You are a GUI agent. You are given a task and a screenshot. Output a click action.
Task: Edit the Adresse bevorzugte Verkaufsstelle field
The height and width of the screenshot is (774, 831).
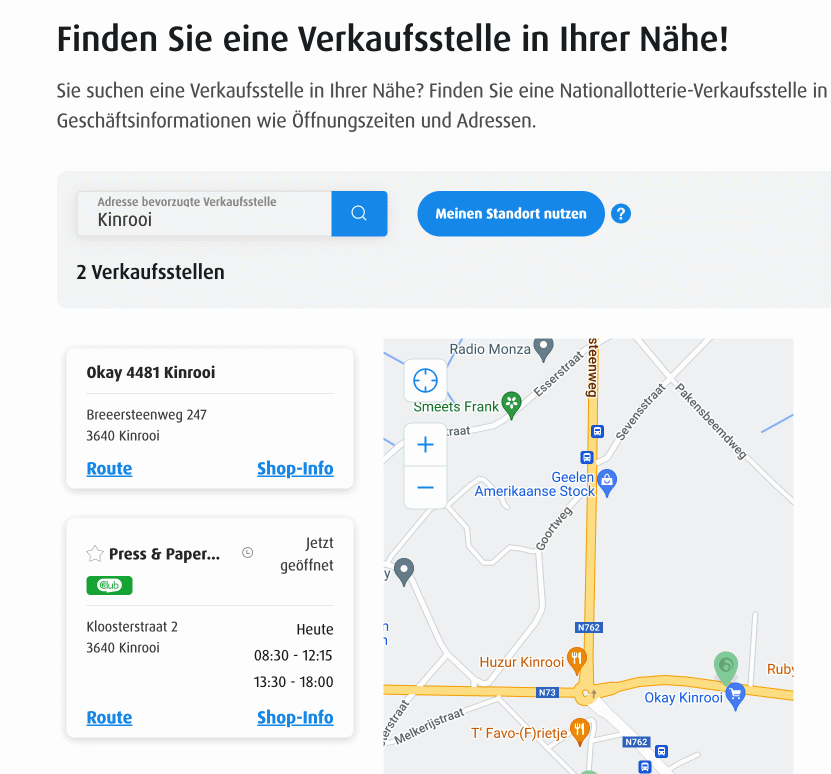(204, 219)
